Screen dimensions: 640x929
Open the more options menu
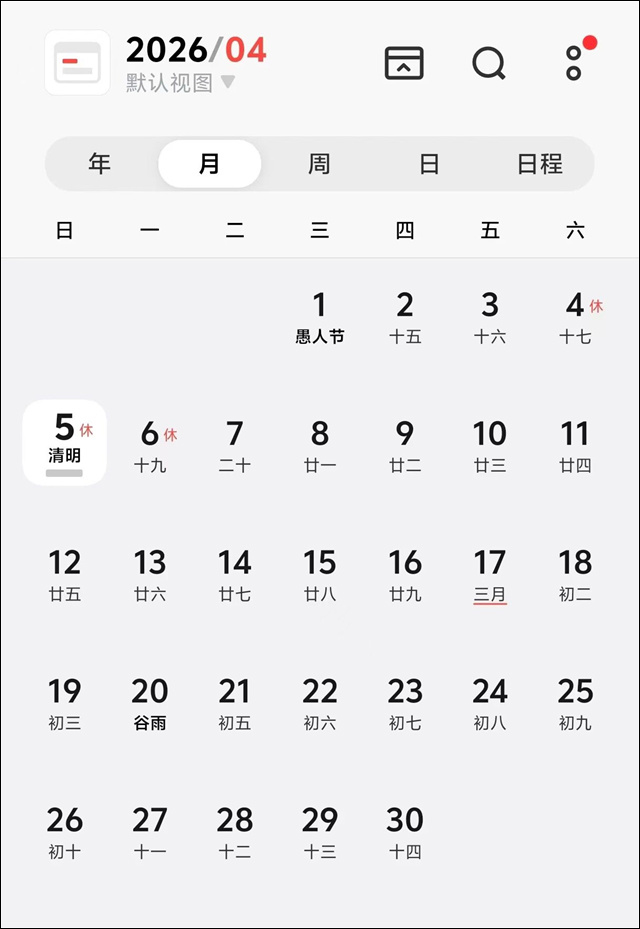pyautogui.click(x=574, y=63)
